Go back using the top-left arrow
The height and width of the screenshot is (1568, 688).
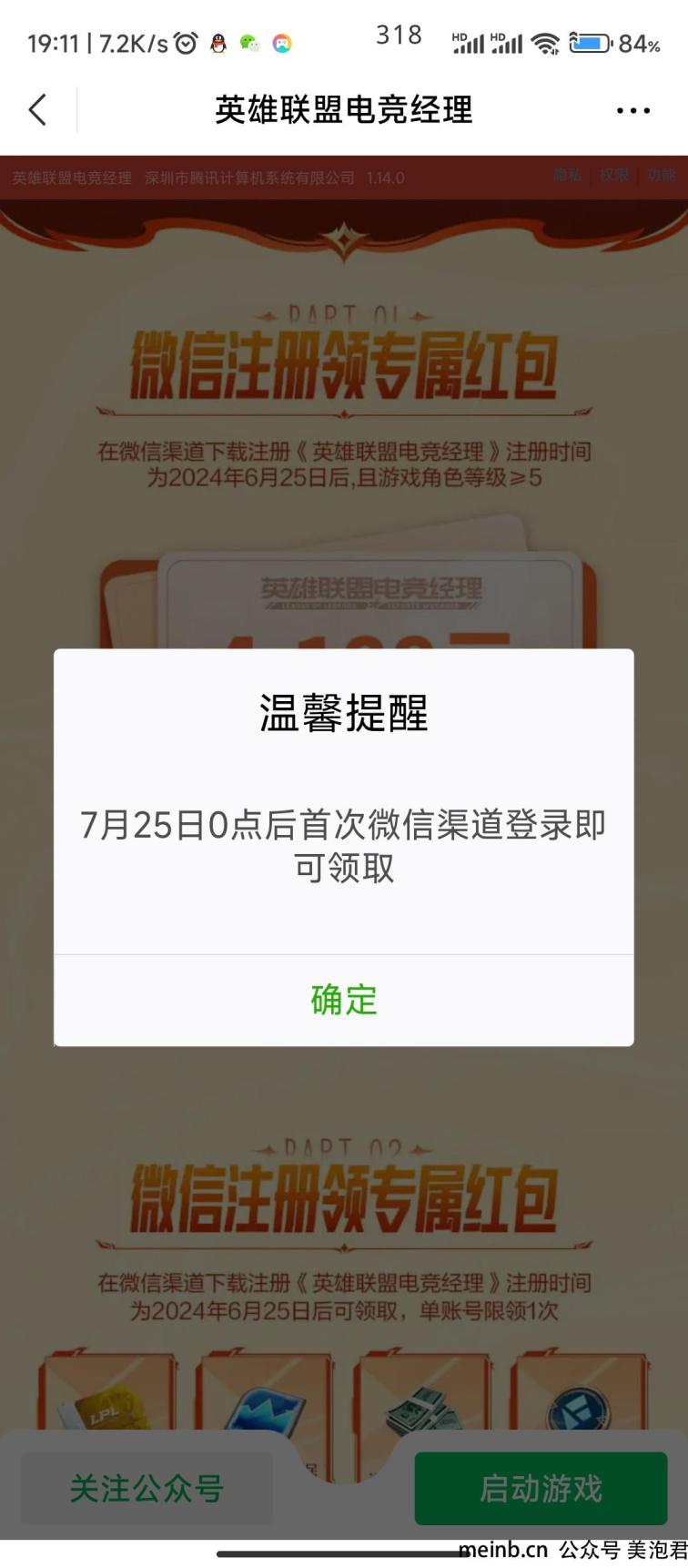pos(37,110)
